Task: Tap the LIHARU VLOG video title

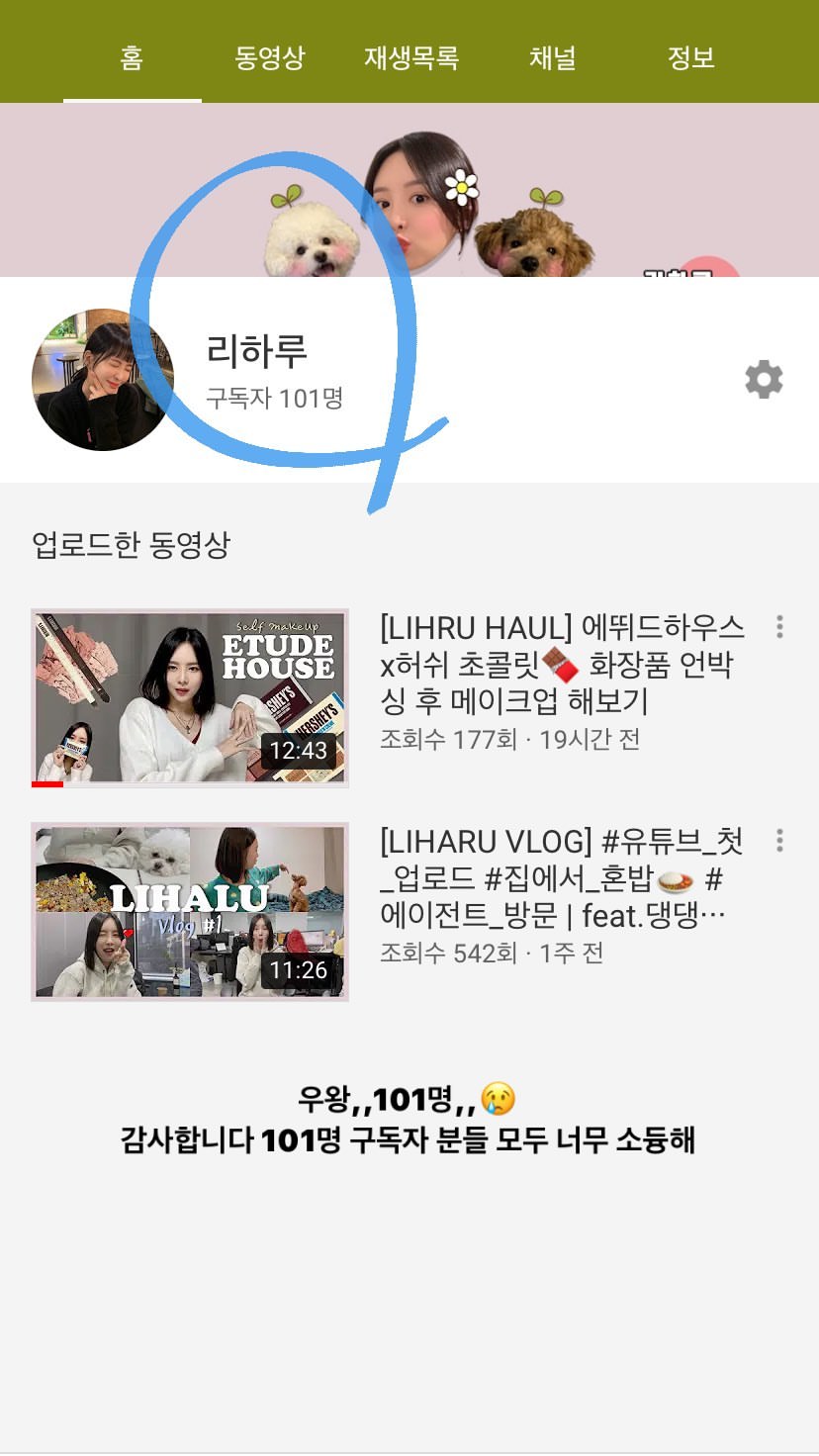Action: [562, 878]
